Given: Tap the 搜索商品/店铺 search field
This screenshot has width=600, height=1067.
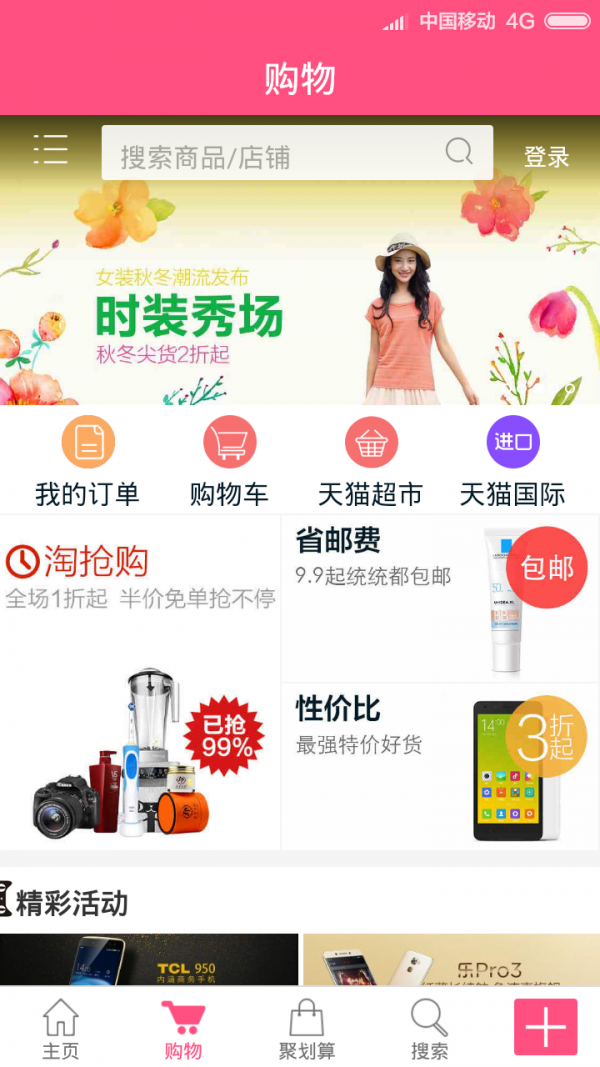Looking at the screenshot, I should 270,154.
